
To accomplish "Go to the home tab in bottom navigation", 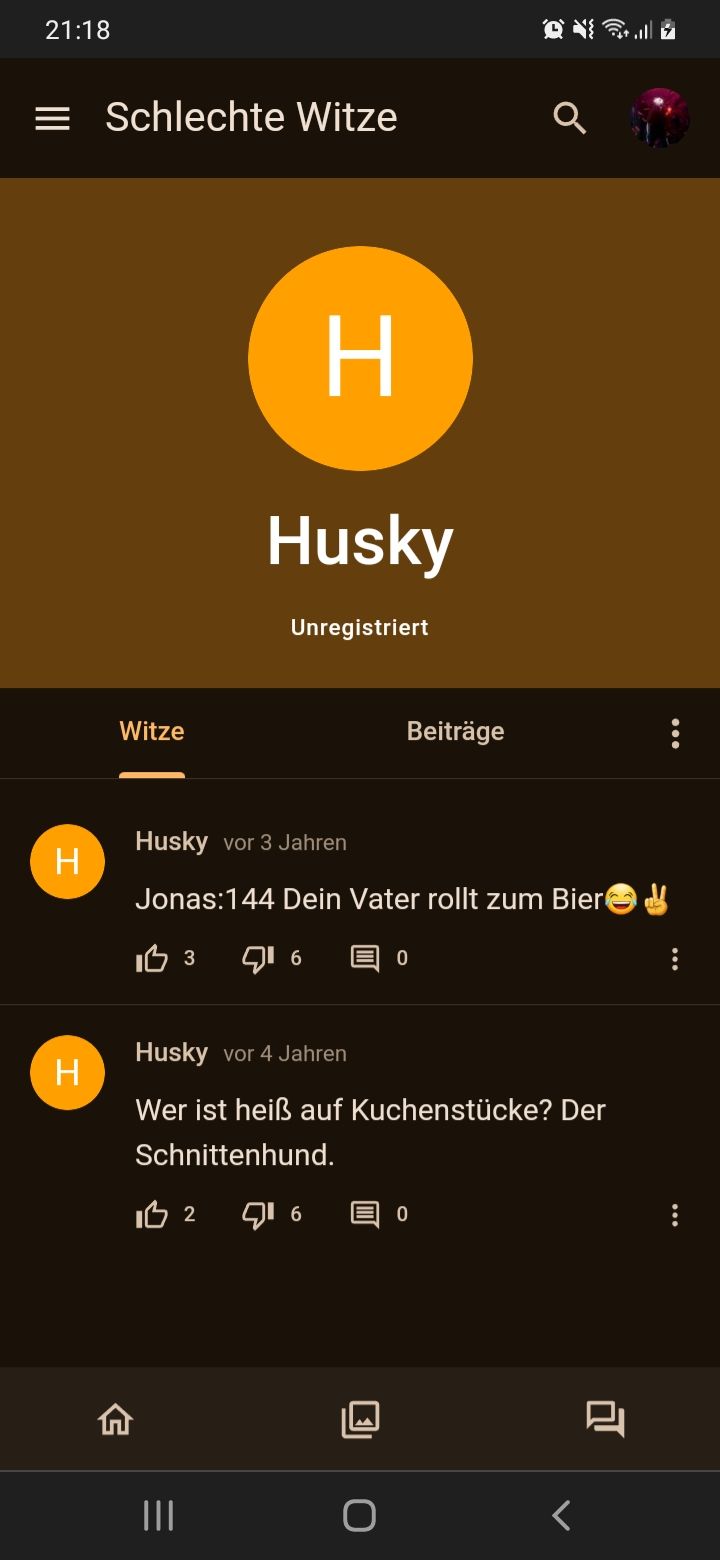I will pos(115,1419).
